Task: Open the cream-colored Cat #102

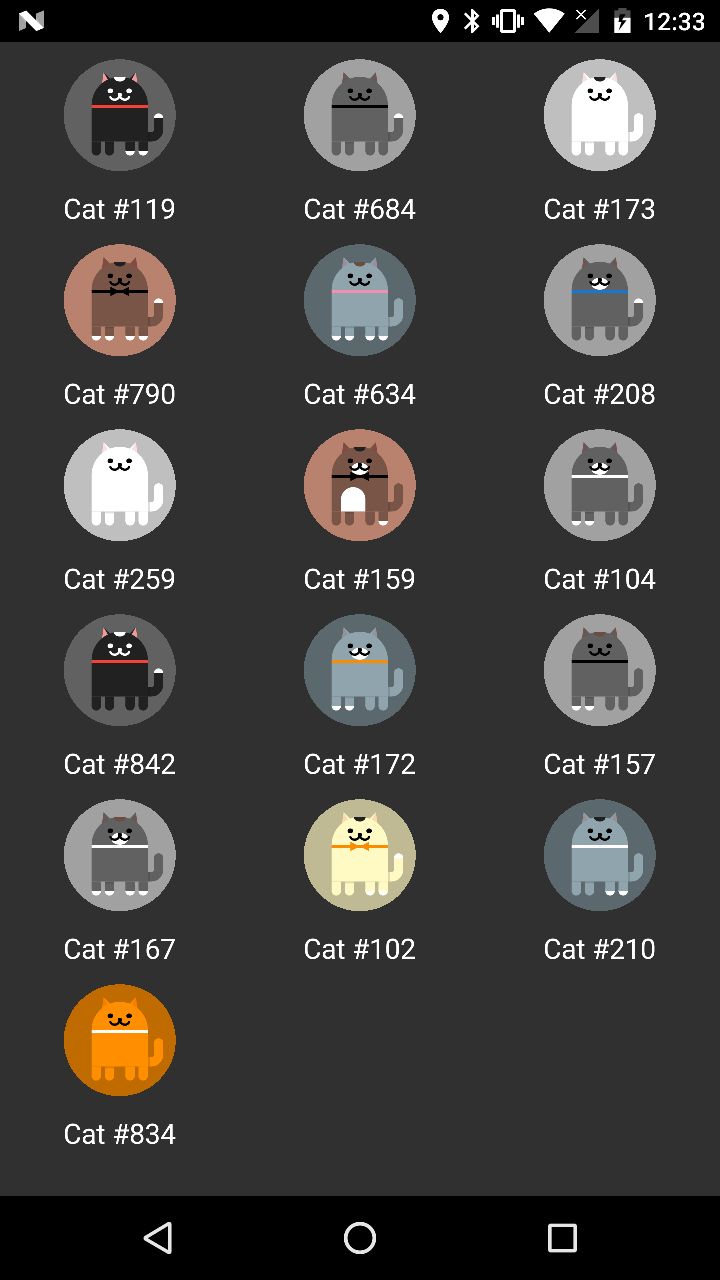Action: tap(360, 855)
